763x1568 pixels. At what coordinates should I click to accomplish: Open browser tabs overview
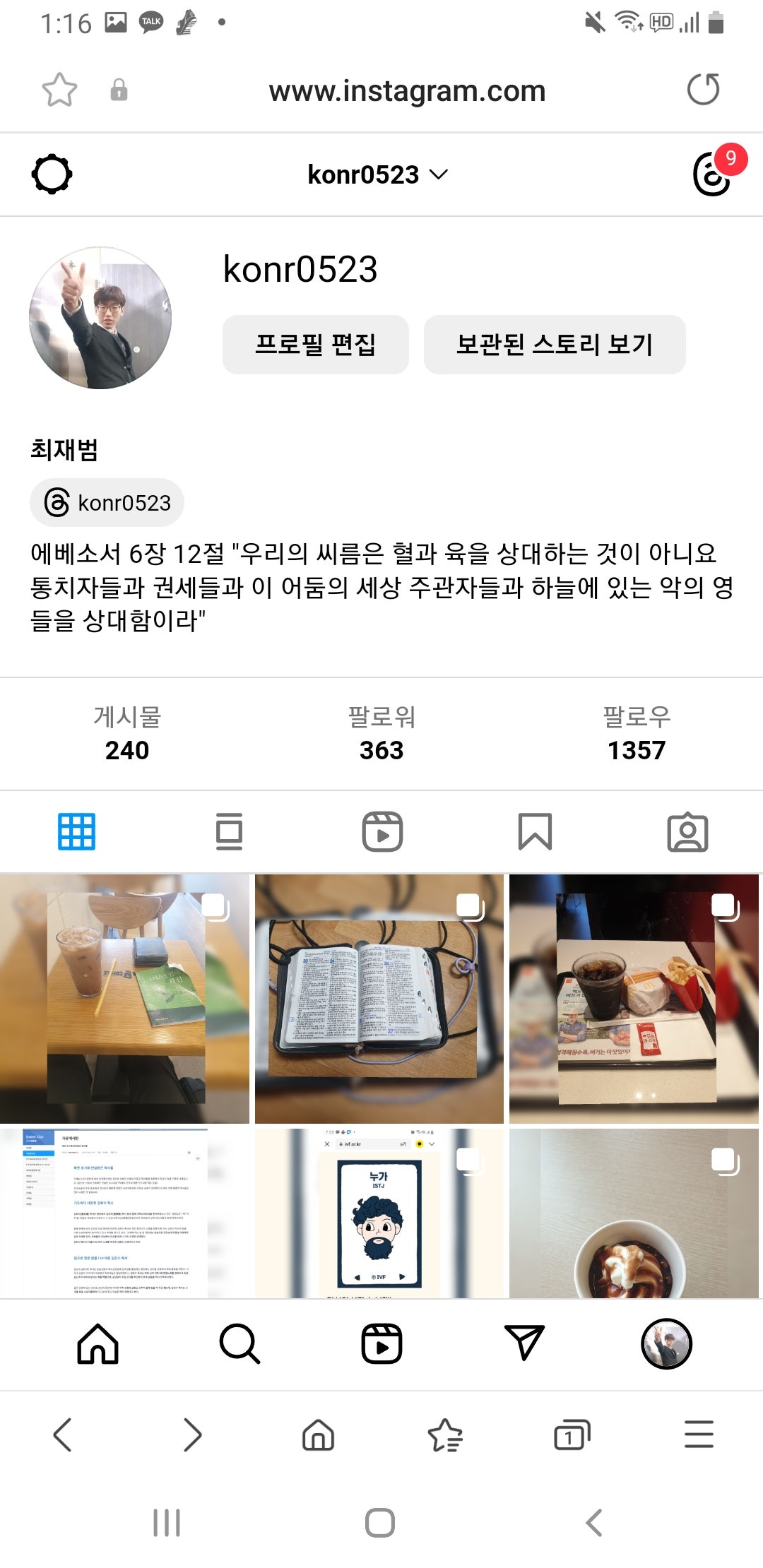(x=571, y=1435)
